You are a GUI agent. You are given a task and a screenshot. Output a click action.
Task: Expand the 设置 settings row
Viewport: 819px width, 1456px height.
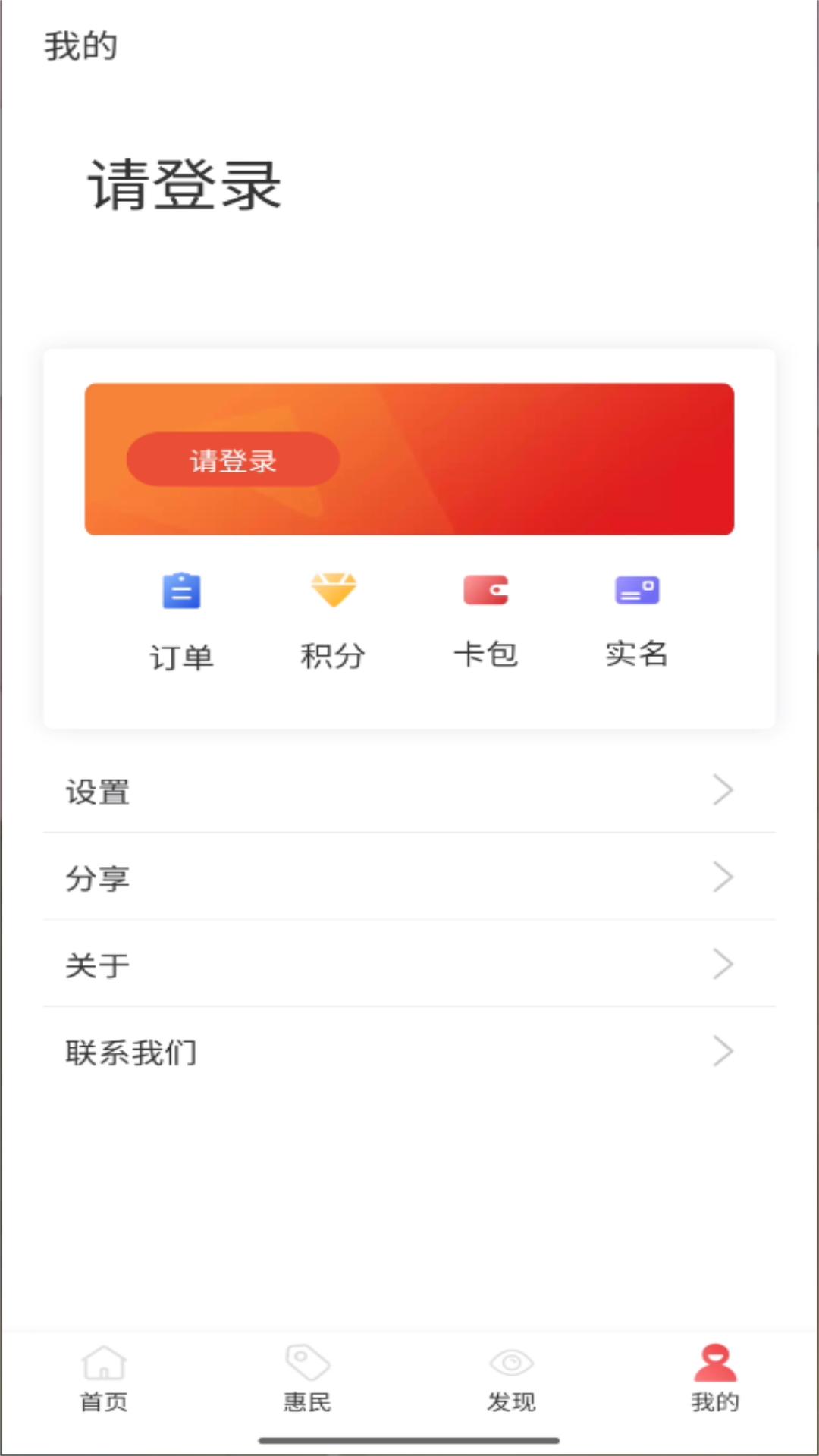tap(721, 792)
